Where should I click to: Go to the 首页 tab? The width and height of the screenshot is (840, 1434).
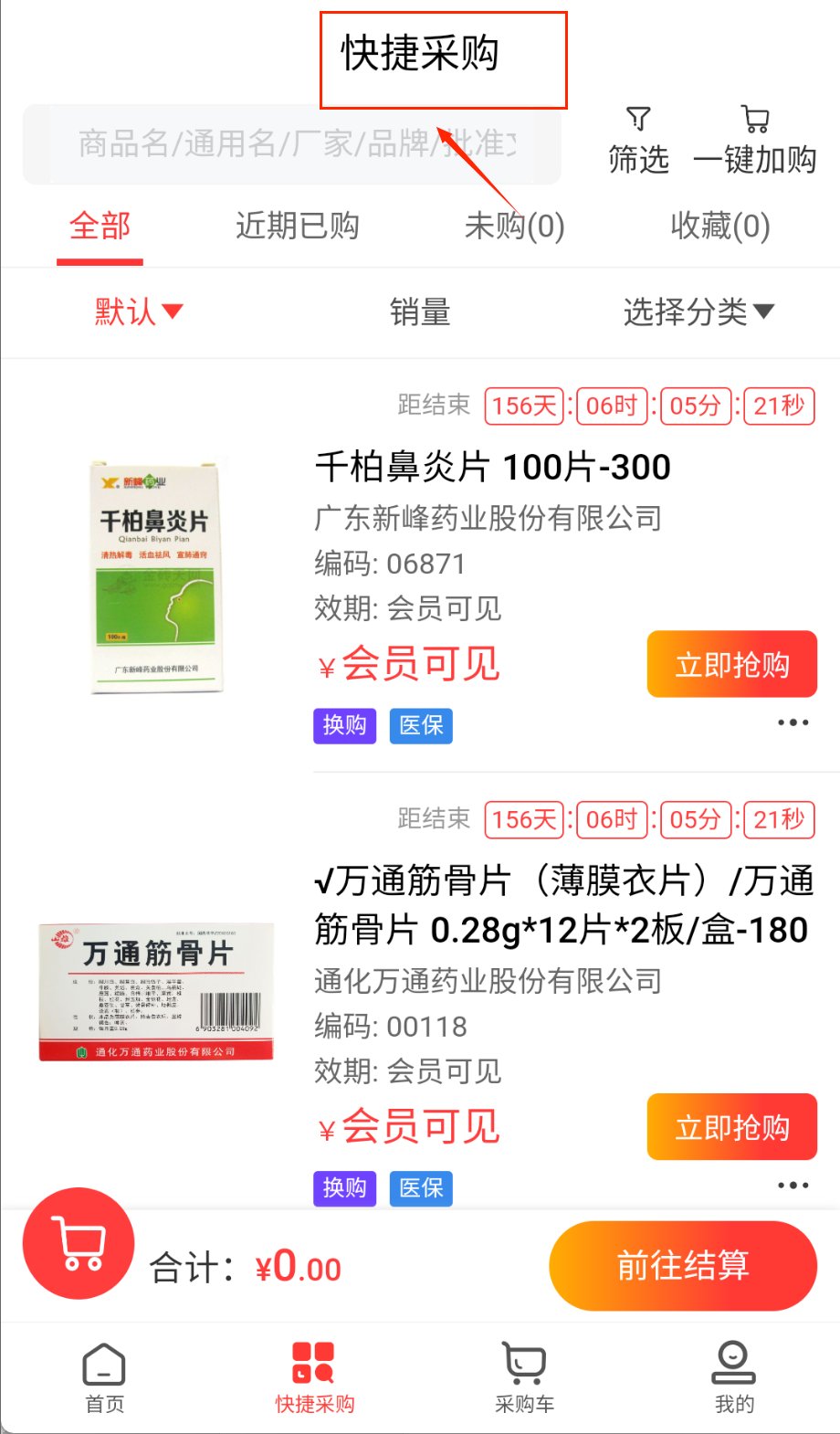pos(104,1377)
